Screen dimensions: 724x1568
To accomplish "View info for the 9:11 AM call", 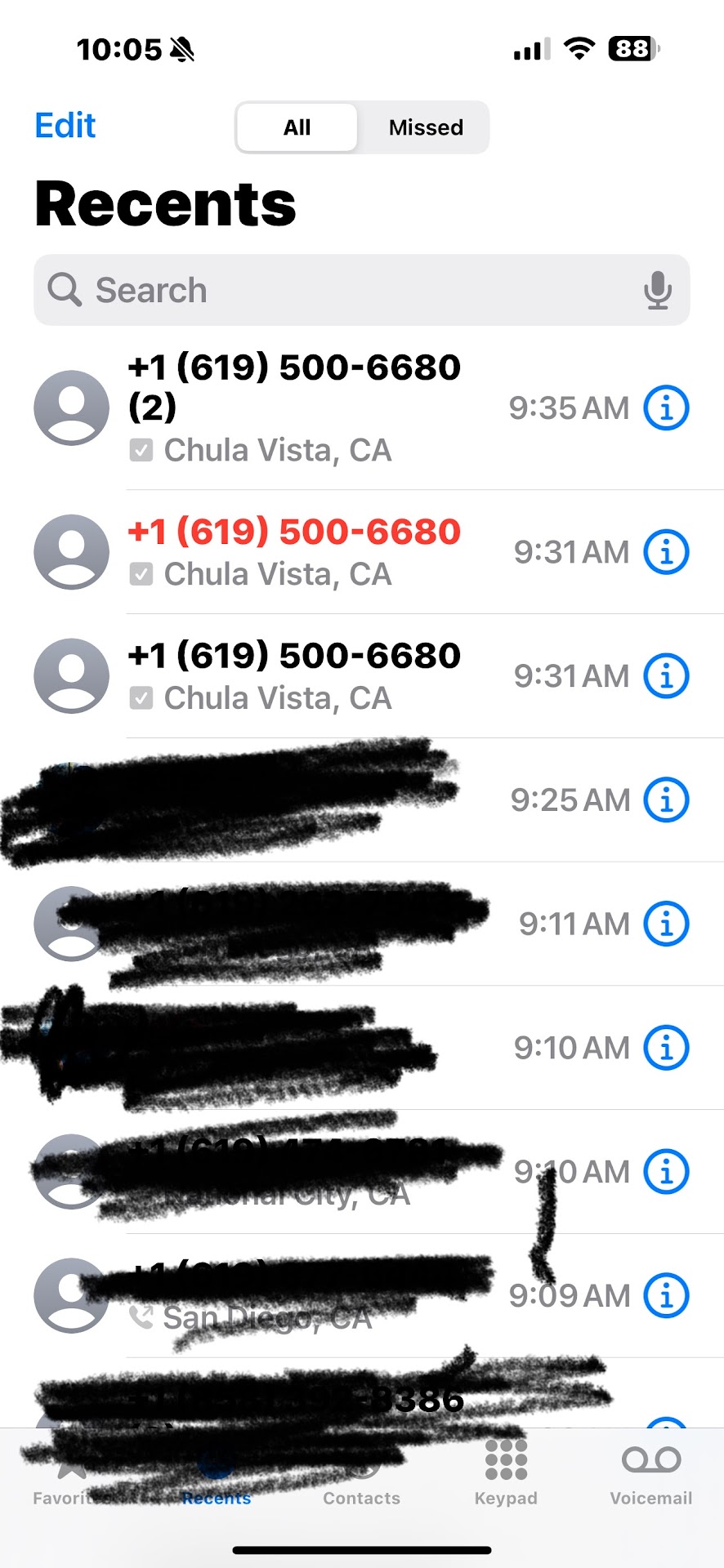I will [667, 924].
